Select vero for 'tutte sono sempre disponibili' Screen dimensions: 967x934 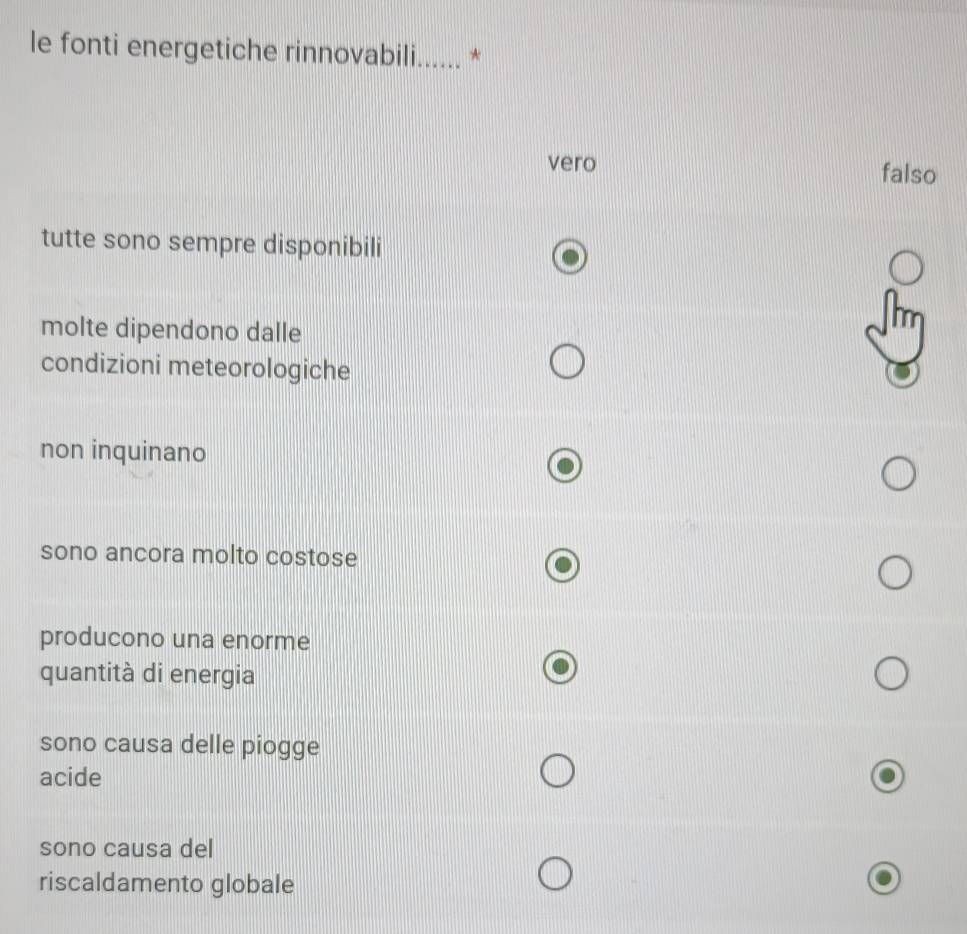[x=569, y=256]
